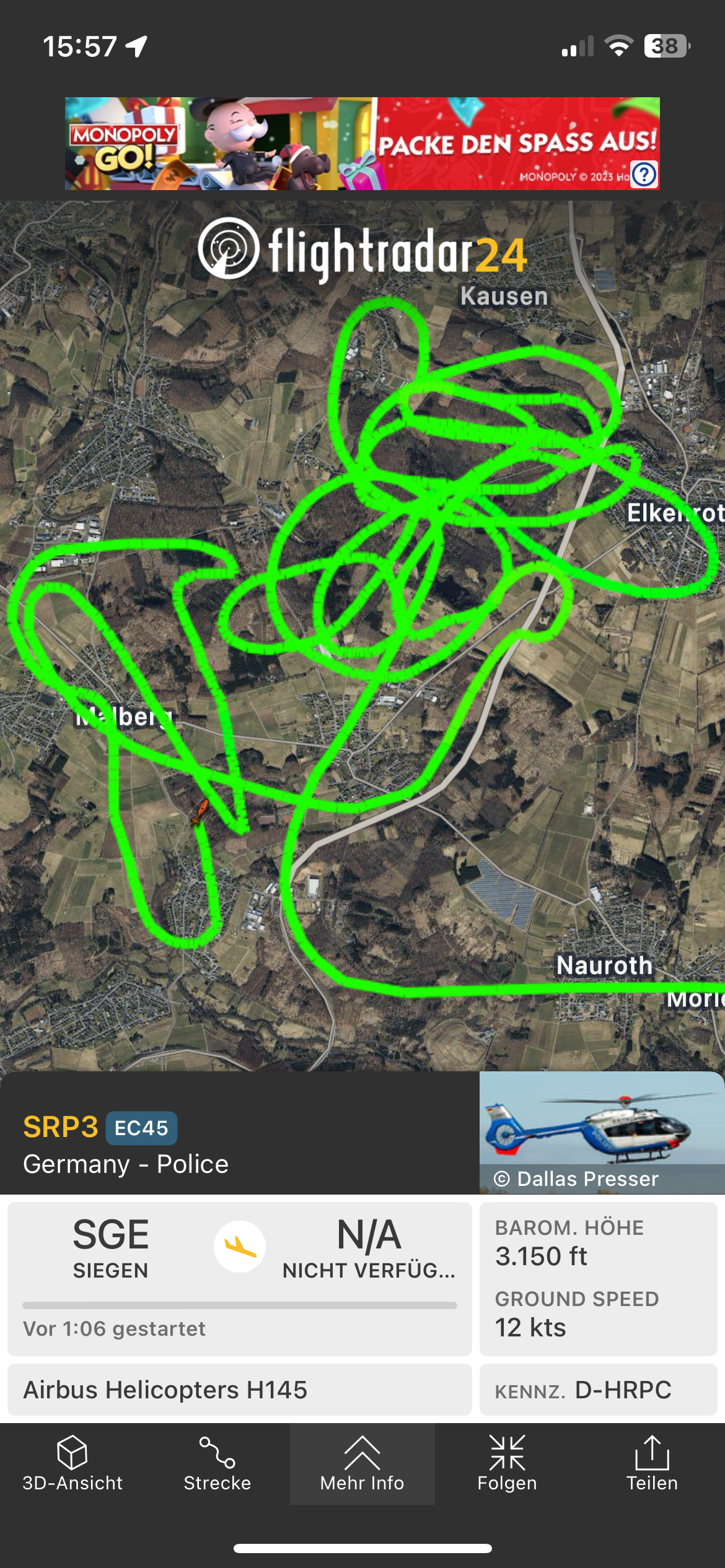Select the orange helicopter icon on the map

[200, 812]
